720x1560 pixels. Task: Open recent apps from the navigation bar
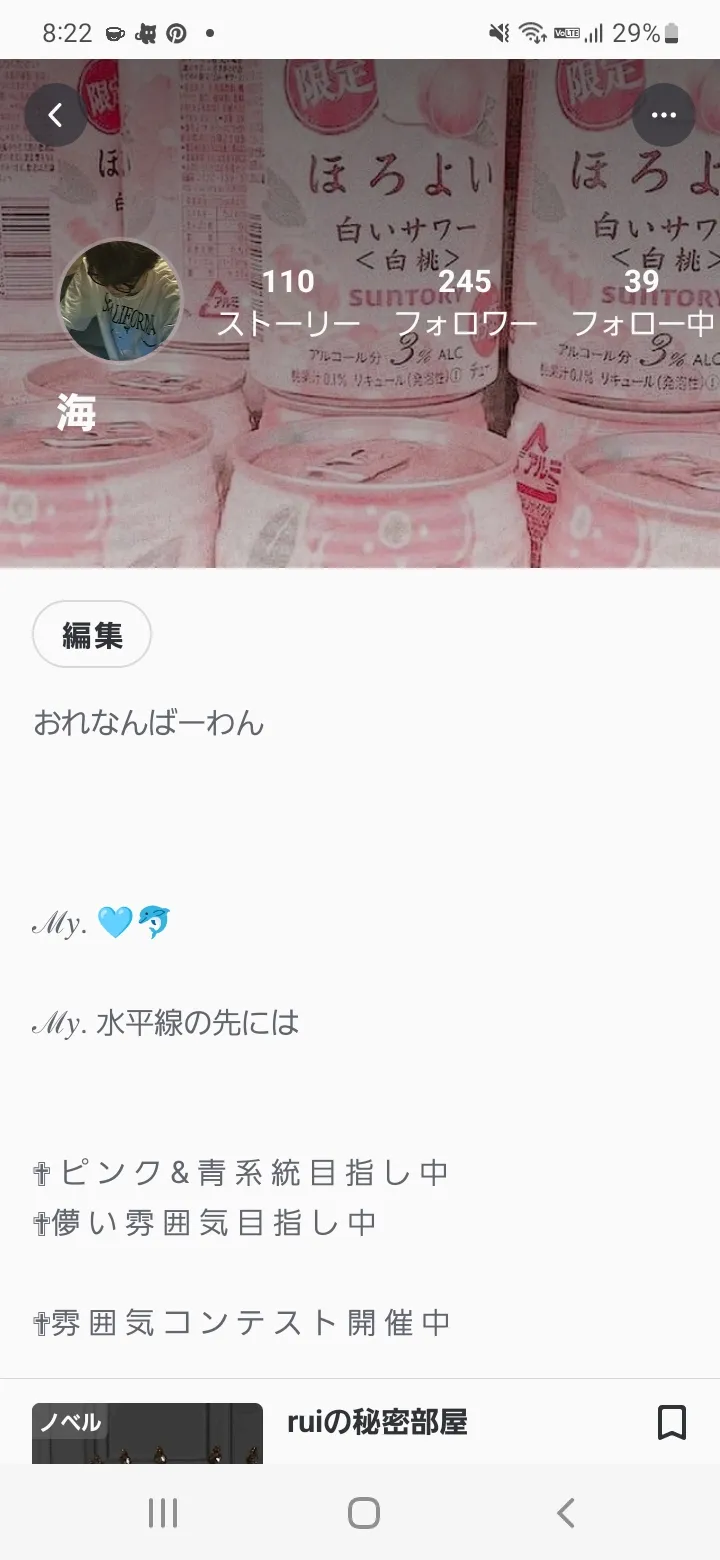pos(163,1512)
